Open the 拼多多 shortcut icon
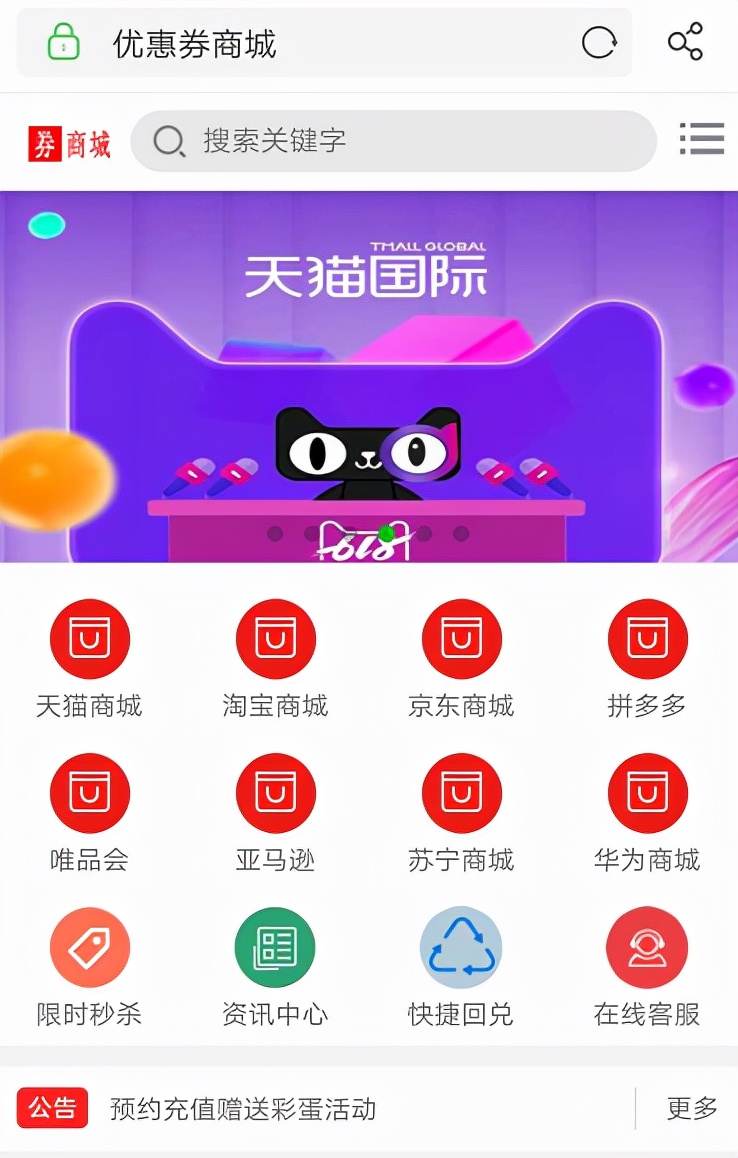 pos(647,639)
